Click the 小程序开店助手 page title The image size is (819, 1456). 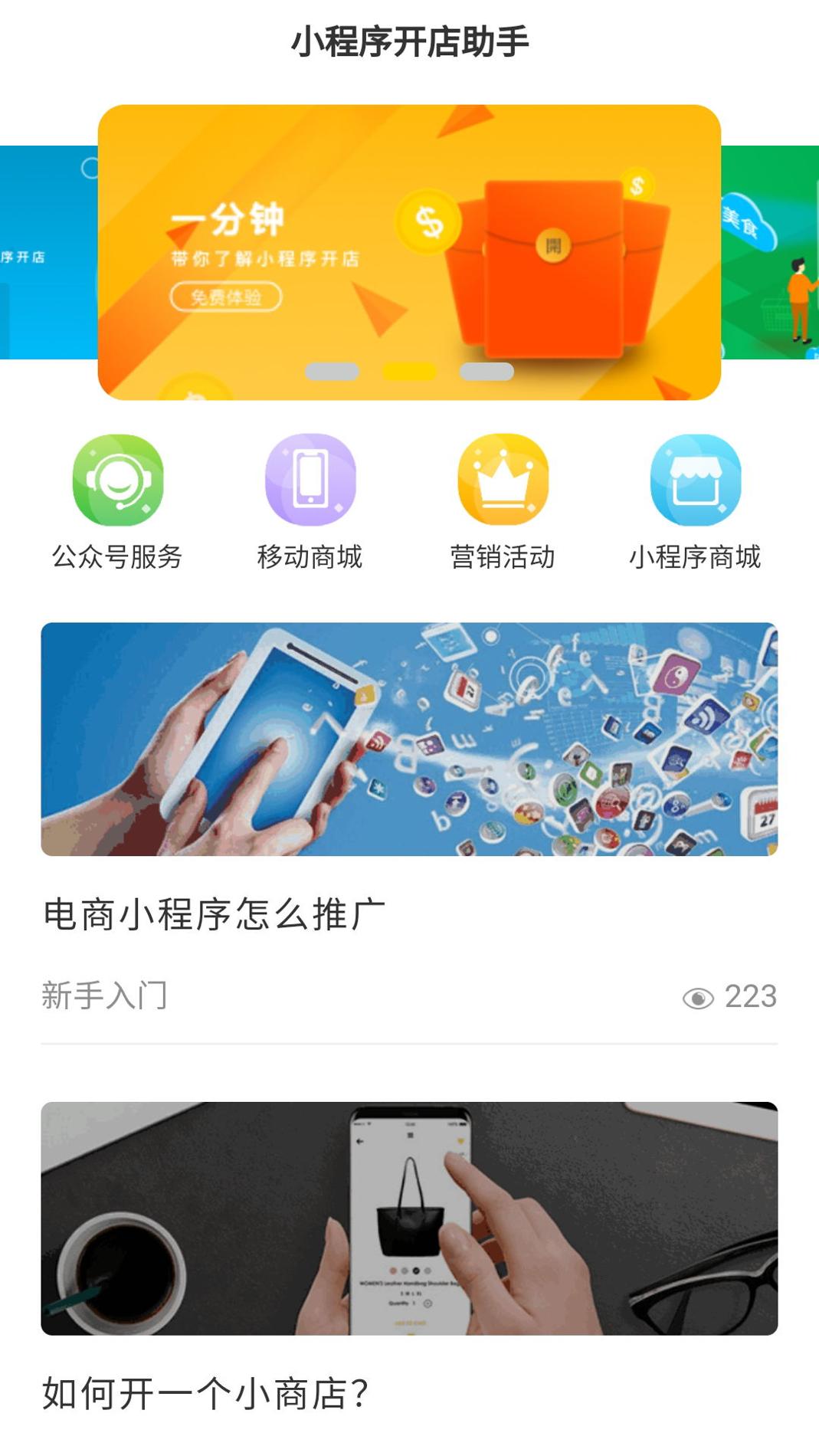tap(410, 42)
